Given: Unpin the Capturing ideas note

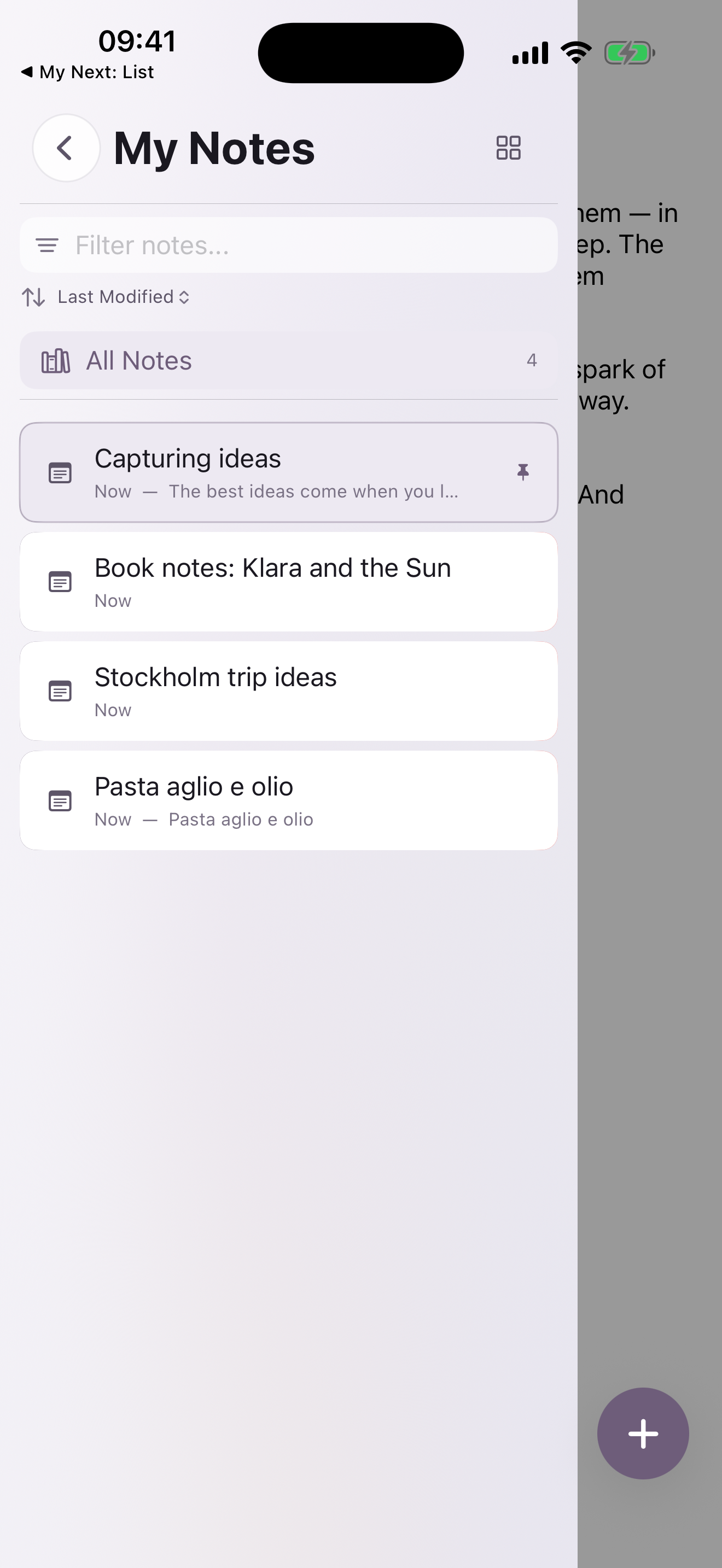Looking at the screenshot, I should point(523,472).
